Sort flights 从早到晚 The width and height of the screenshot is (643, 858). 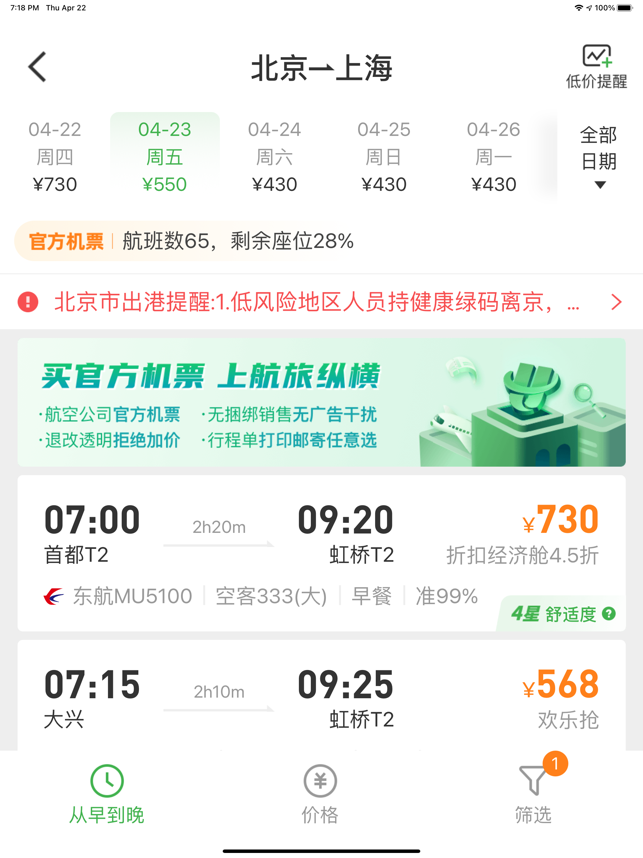[107, 795]
